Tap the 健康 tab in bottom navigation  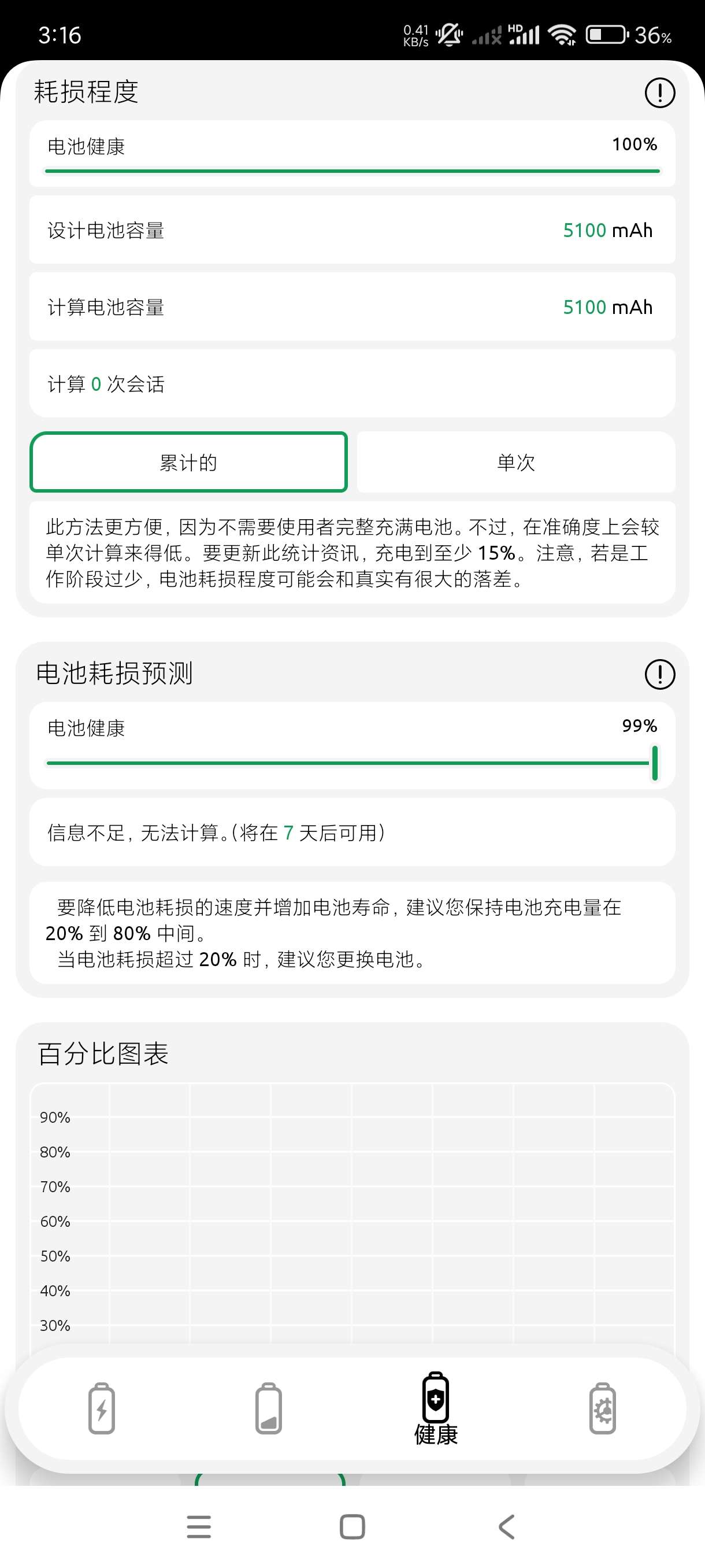436,1408
